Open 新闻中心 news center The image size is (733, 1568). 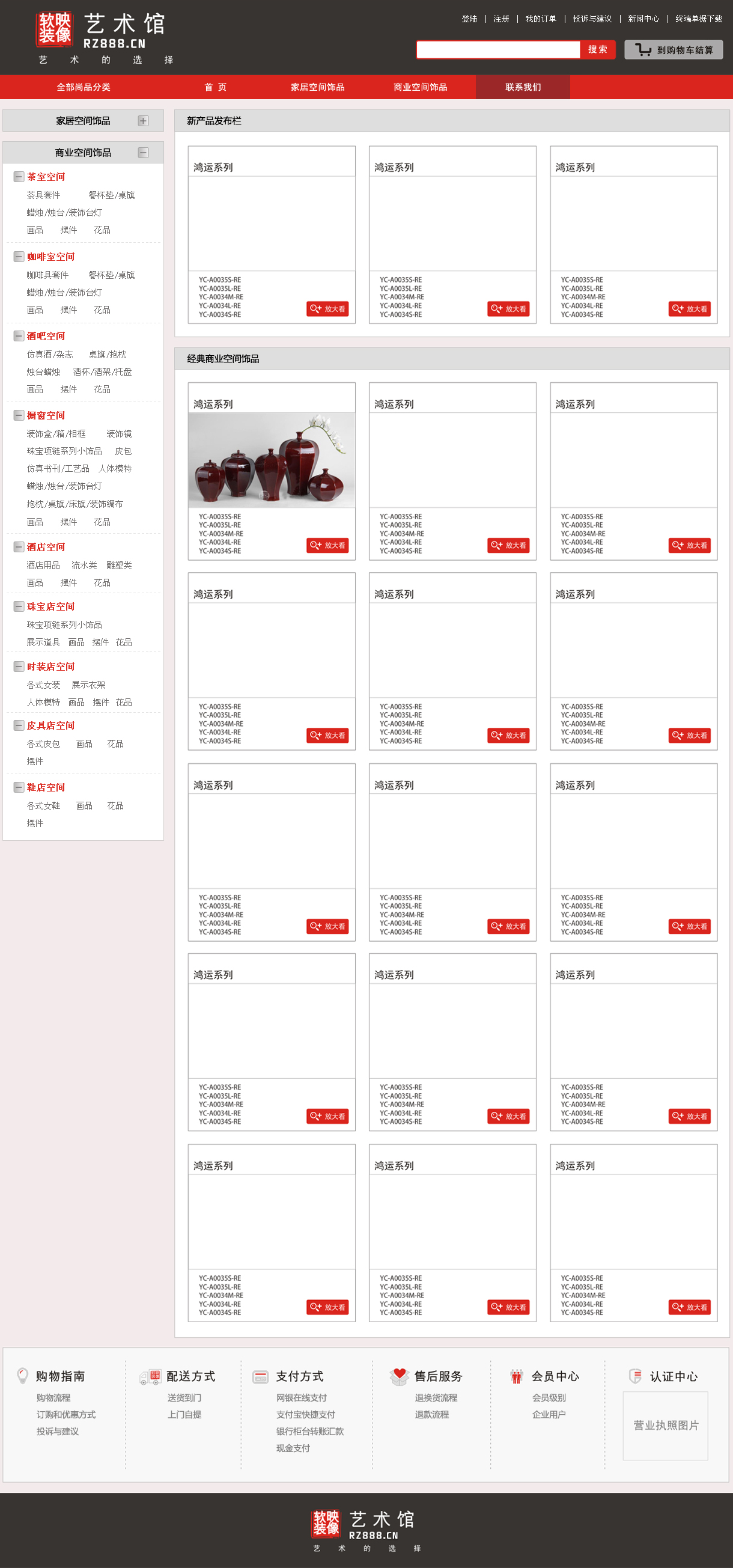643,19
